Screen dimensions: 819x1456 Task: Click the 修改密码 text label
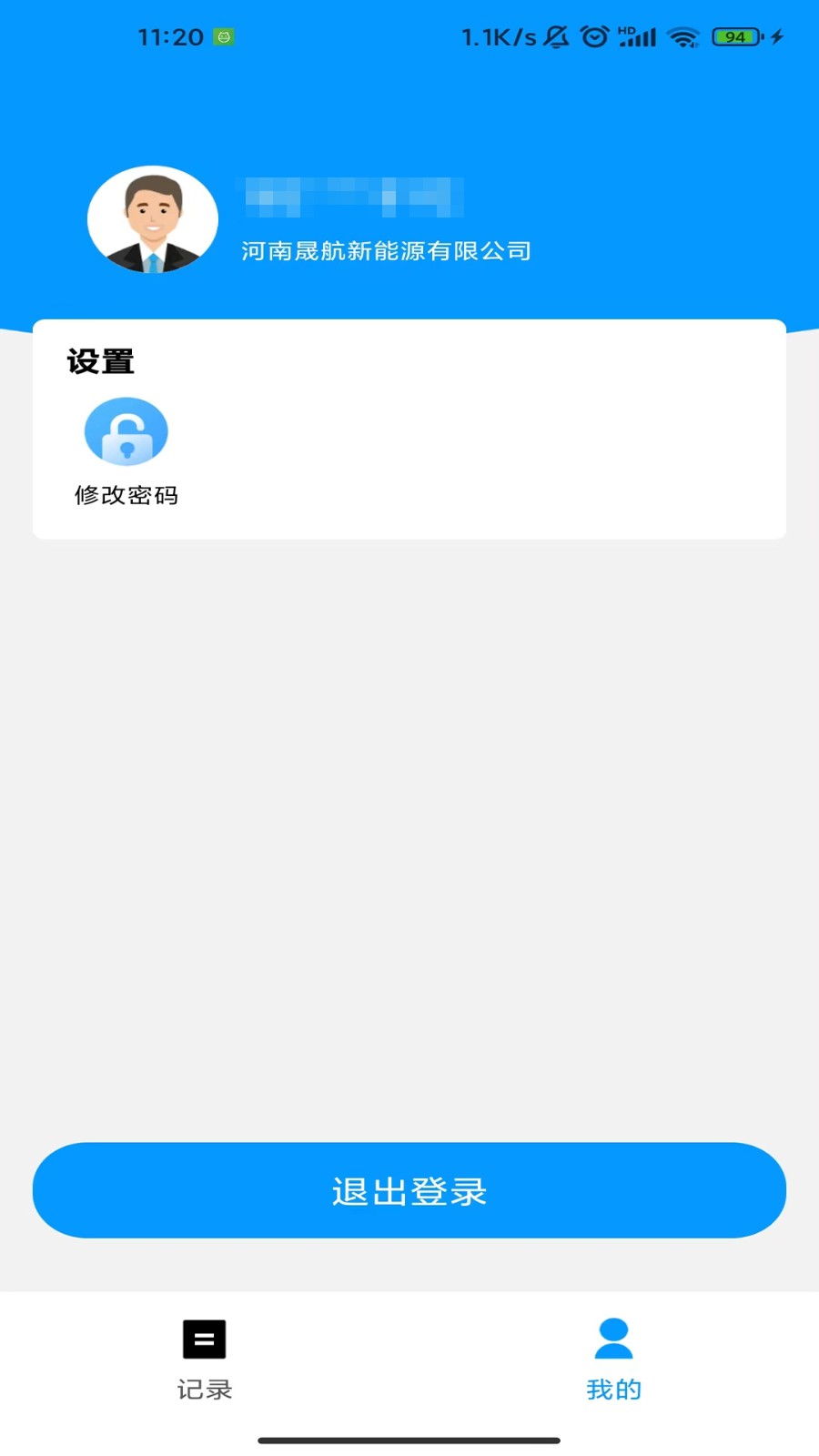pyautogui.click(x=126, y=496)
